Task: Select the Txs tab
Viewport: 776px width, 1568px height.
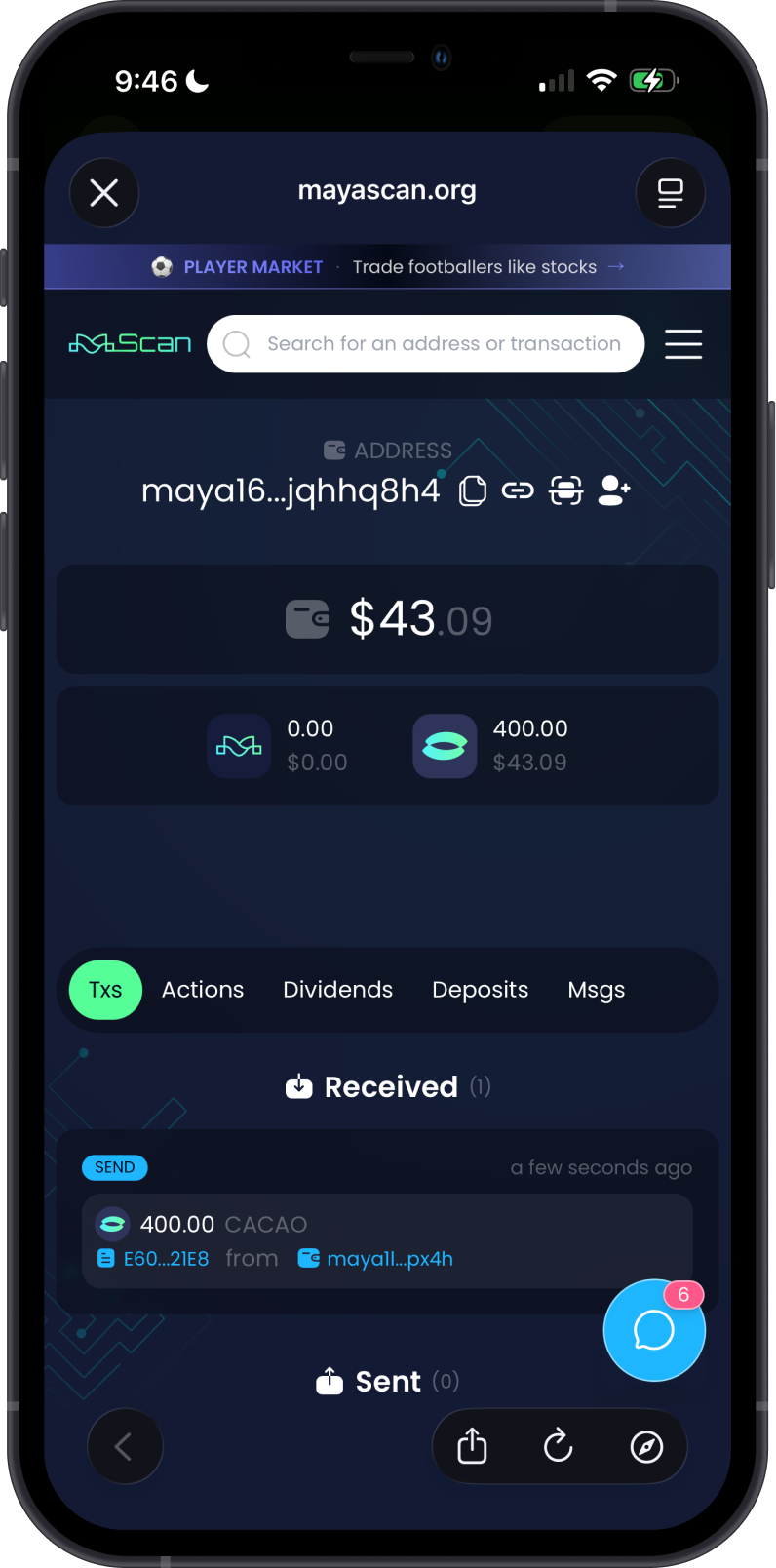Action: coord(105,990)
